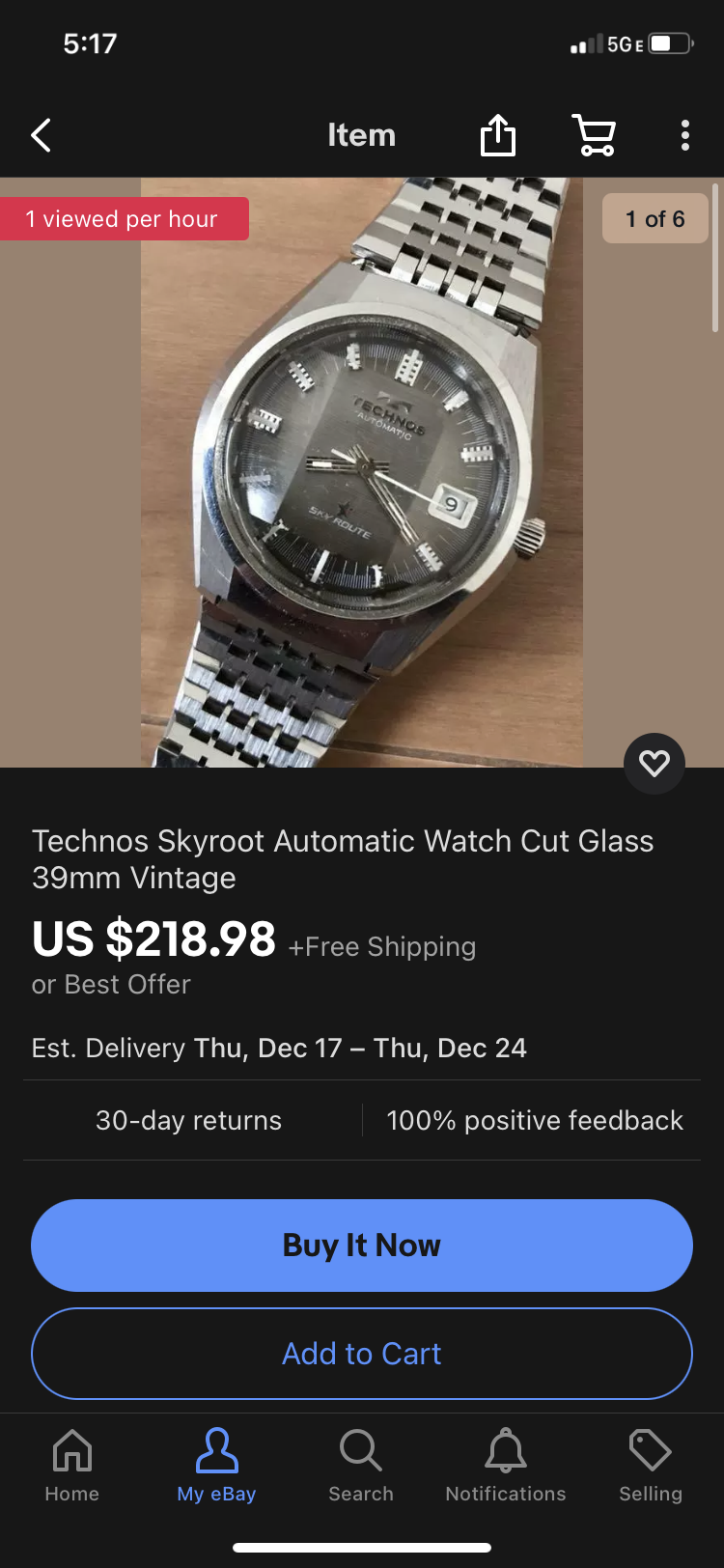Image resolution: width=724 pixels, height=1568 pixels.
Task: View the Technos watch photo full screen
Action: [362, 473]
